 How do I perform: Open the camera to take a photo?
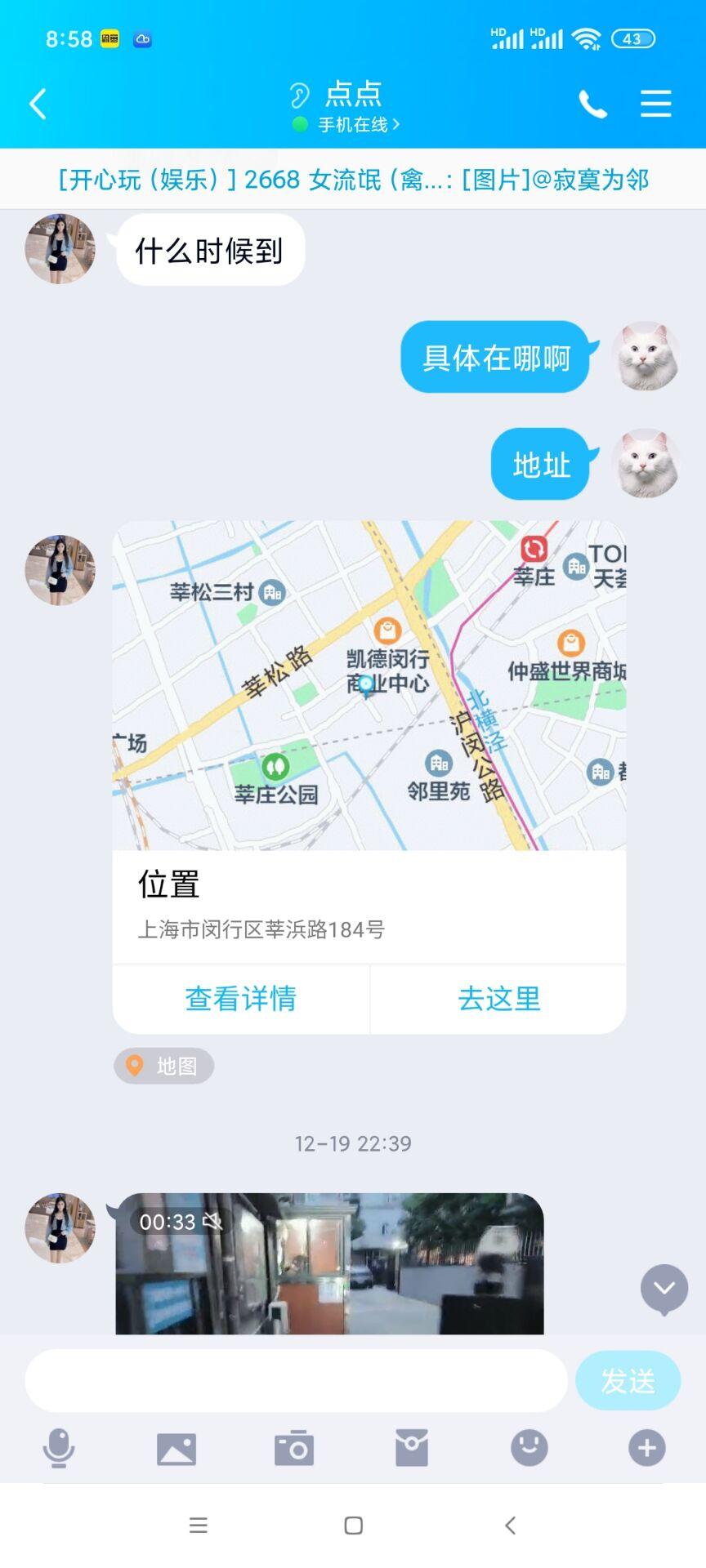click(x=294, y=1448)
